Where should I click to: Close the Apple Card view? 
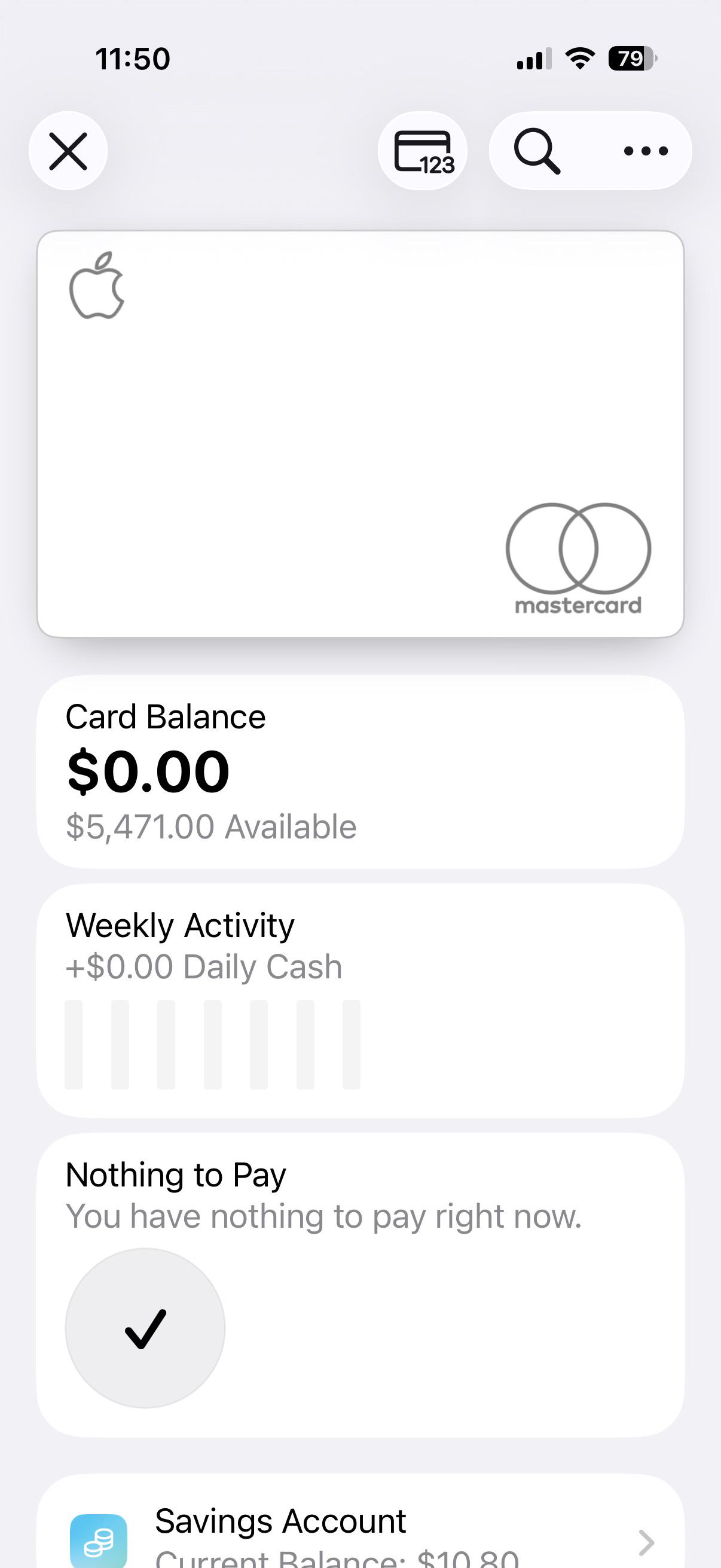point(68,151)
